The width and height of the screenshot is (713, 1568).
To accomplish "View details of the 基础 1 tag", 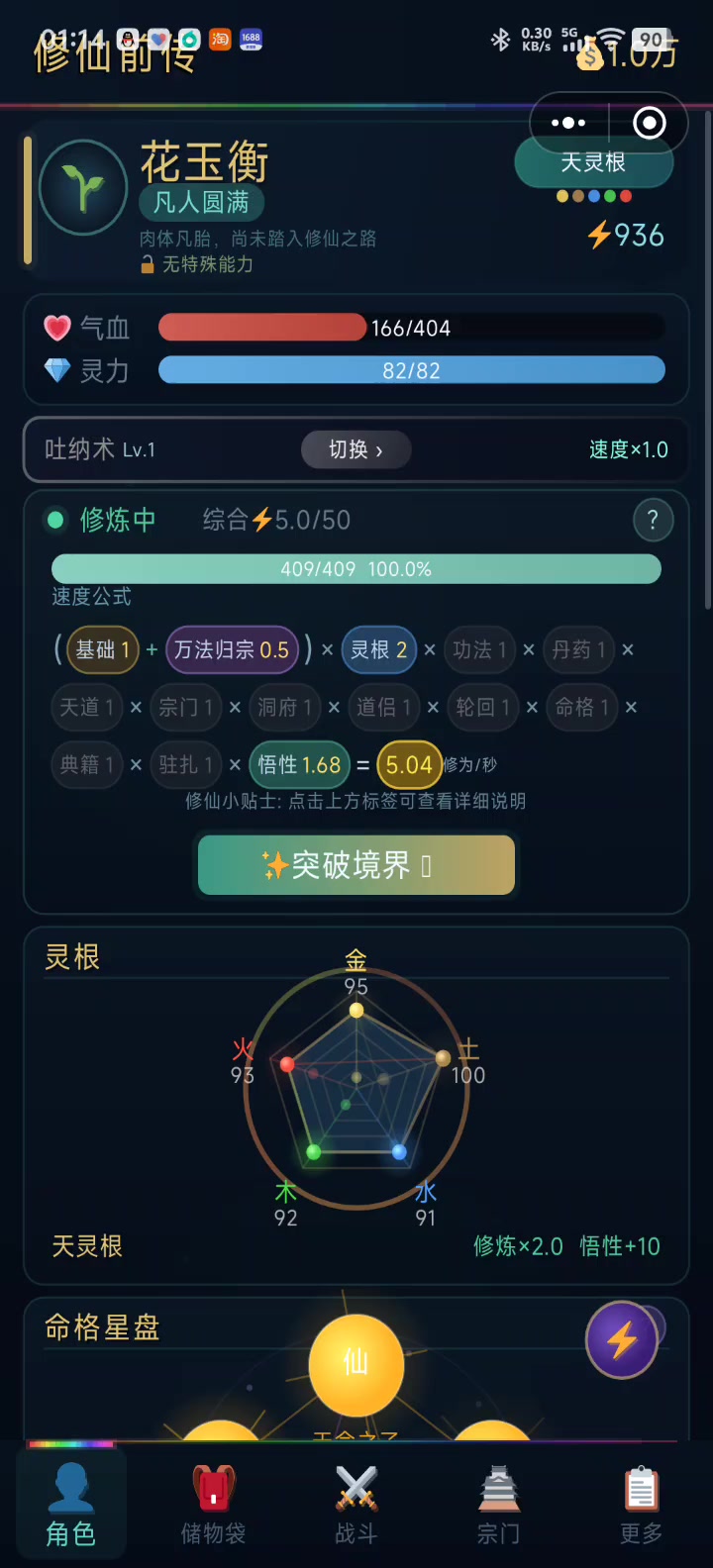I will pyautogui.click(x=103, y=649).
